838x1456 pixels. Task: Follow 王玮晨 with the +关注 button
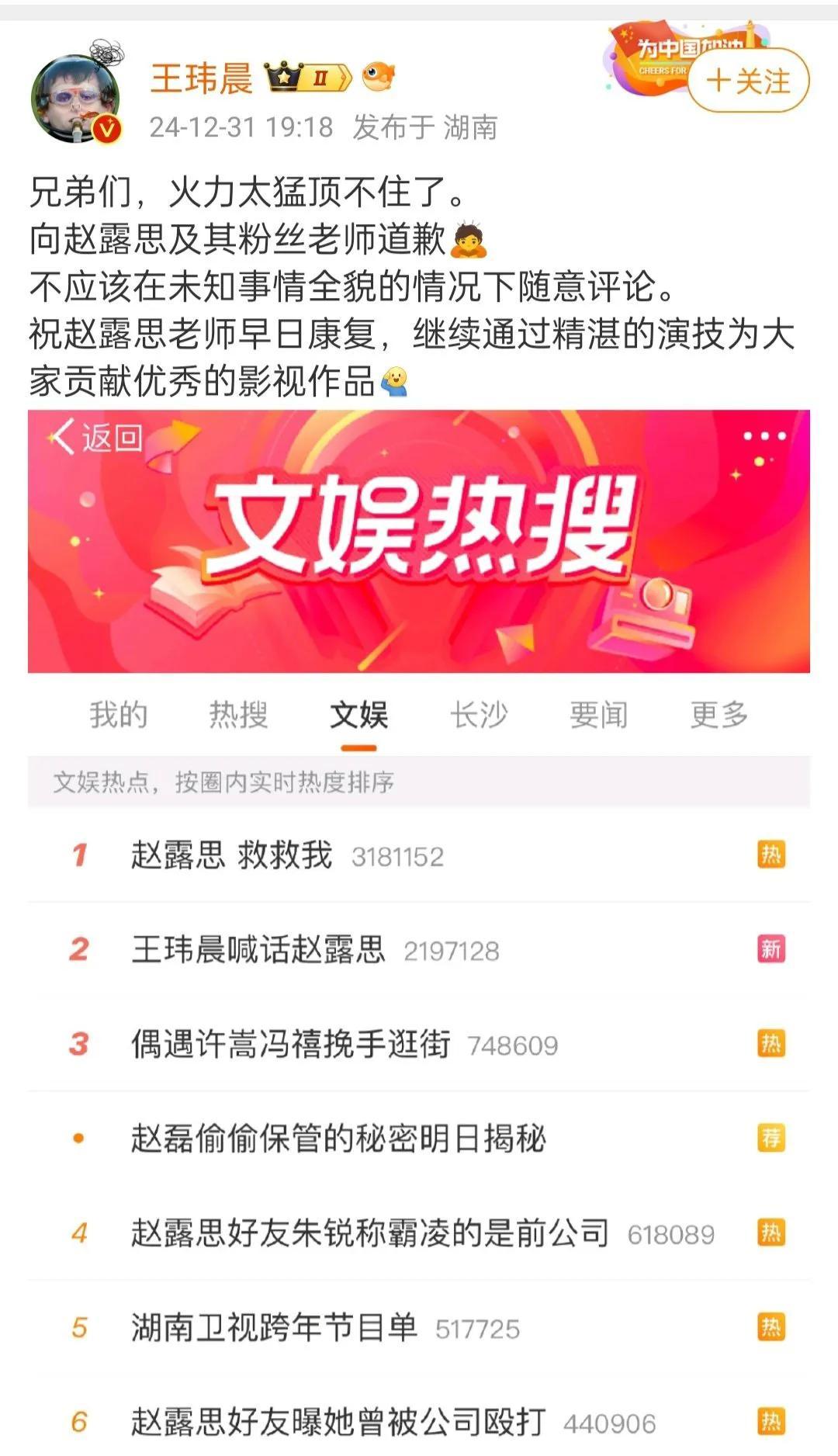pos(748,81)
